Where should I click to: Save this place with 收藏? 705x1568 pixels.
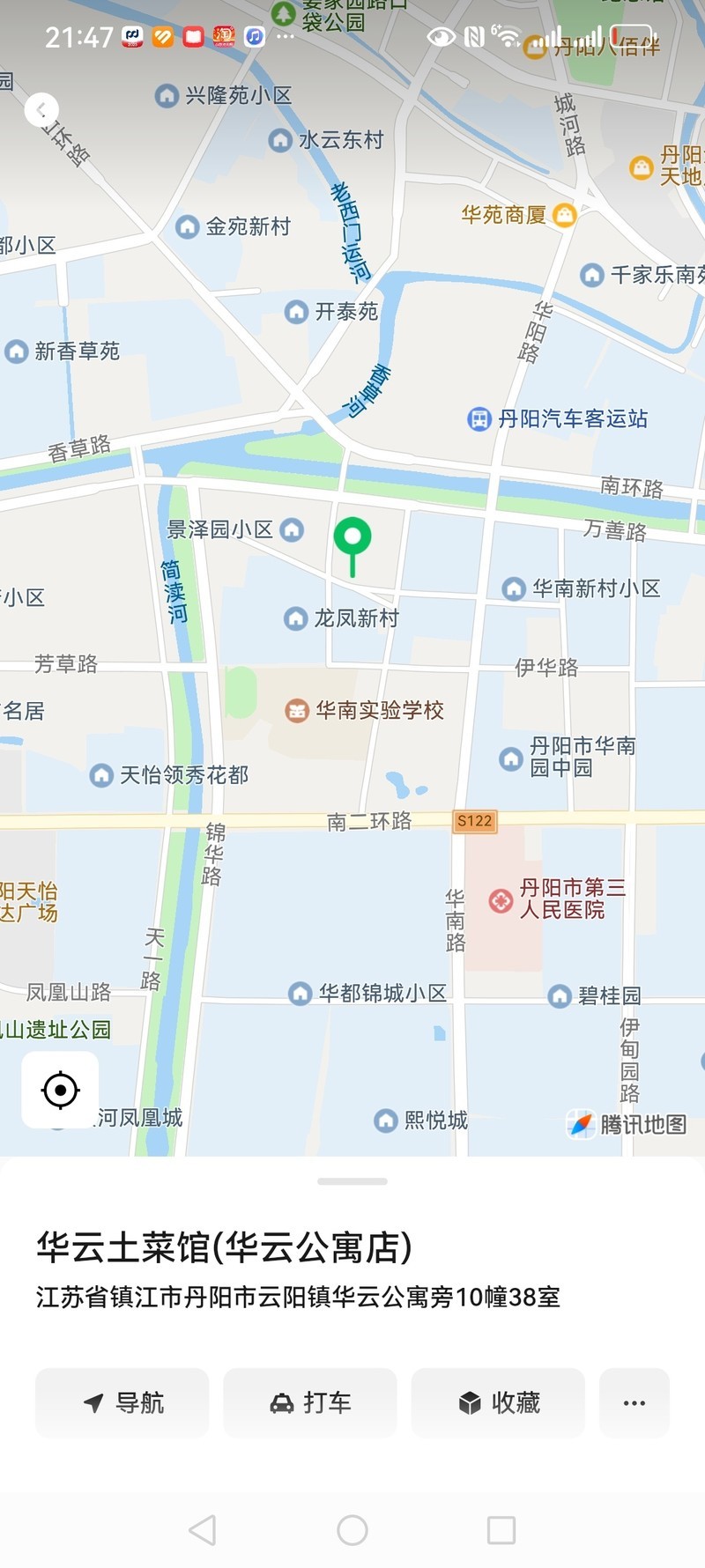point(499,1402)
